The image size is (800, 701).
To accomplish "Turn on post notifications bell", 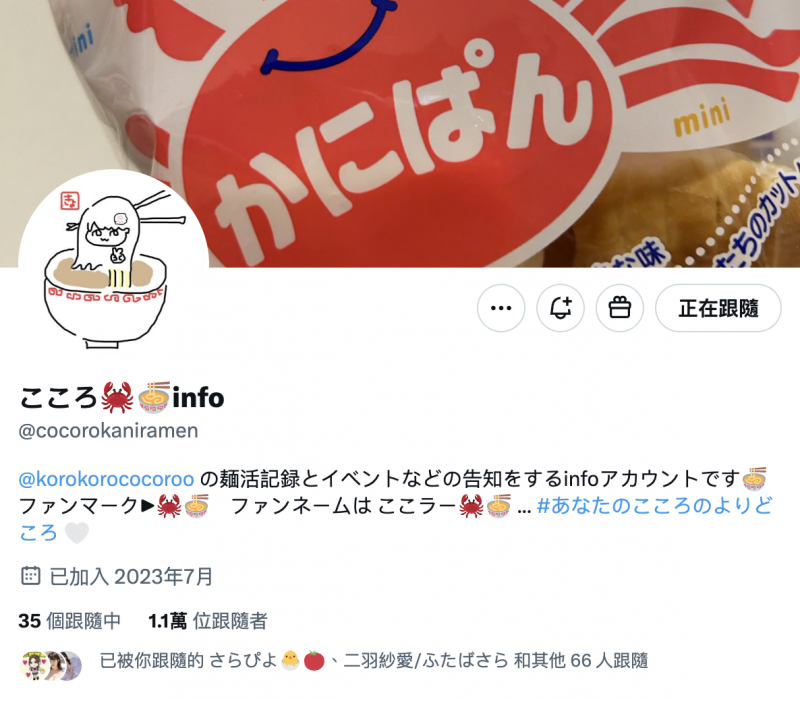I will pyautogui.click(x=560, y=308).
